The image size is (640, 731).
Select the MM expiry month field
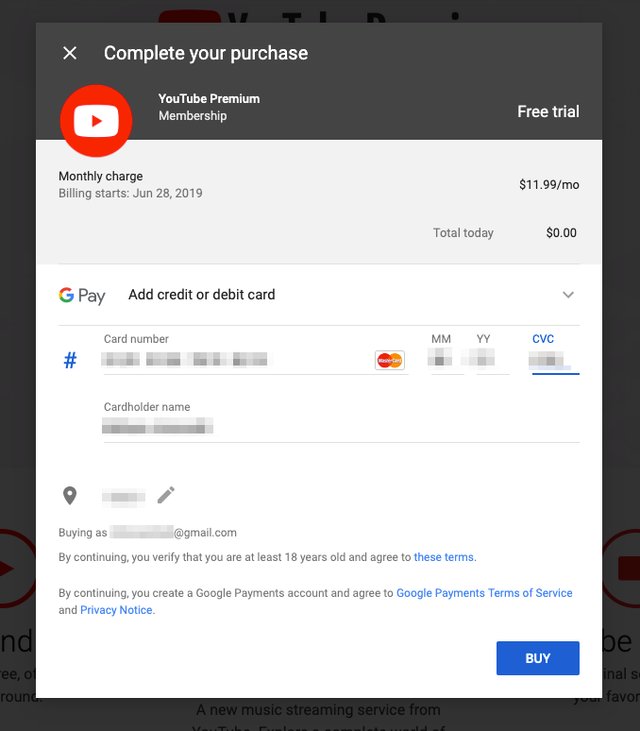click(445, 360)
